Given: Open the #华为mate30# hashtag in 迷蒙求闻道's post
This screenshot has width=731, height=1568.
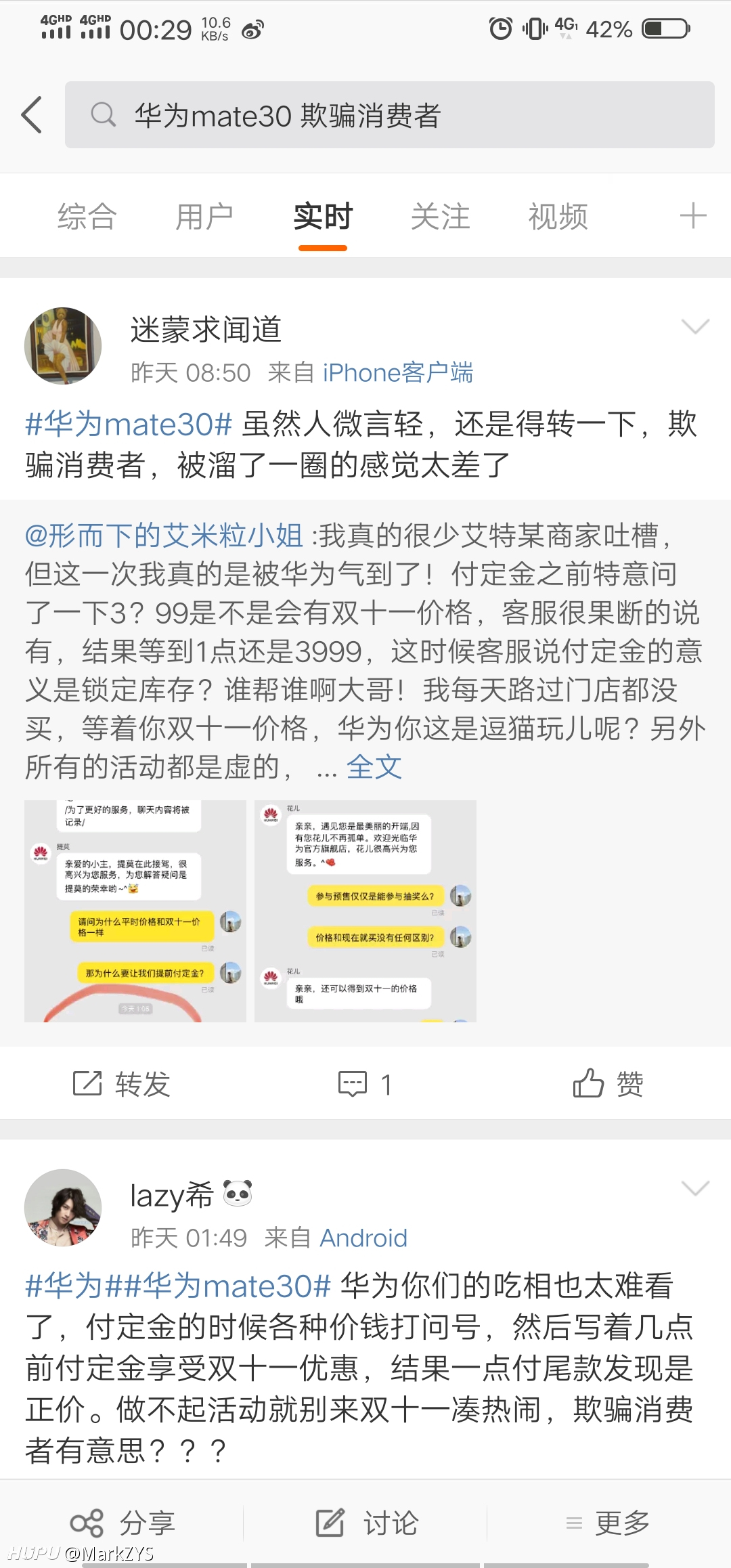Looking at the screenshot, I should pos(129,424).
